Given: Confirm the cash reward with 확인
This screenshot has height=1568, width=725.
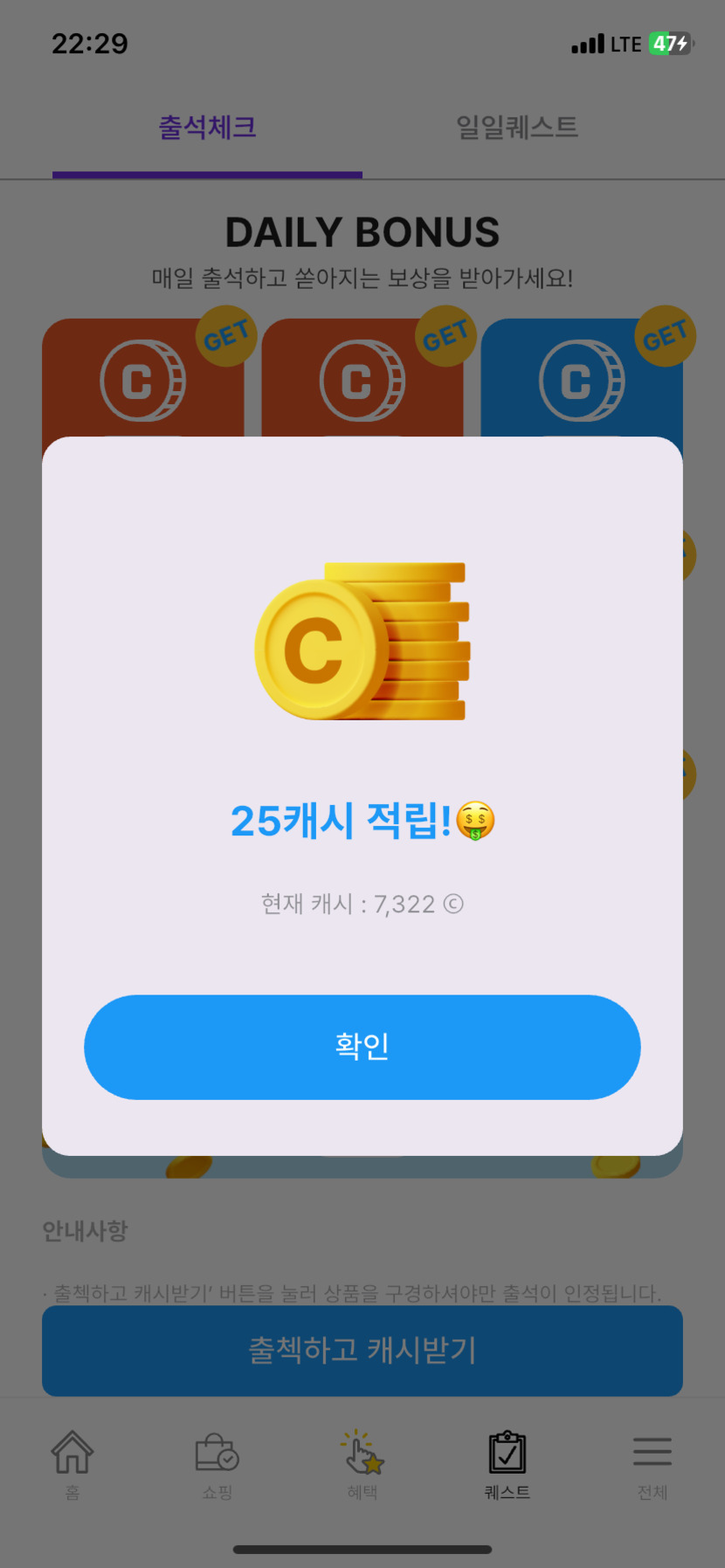Looking at the screenshot, I should 362,1046.
